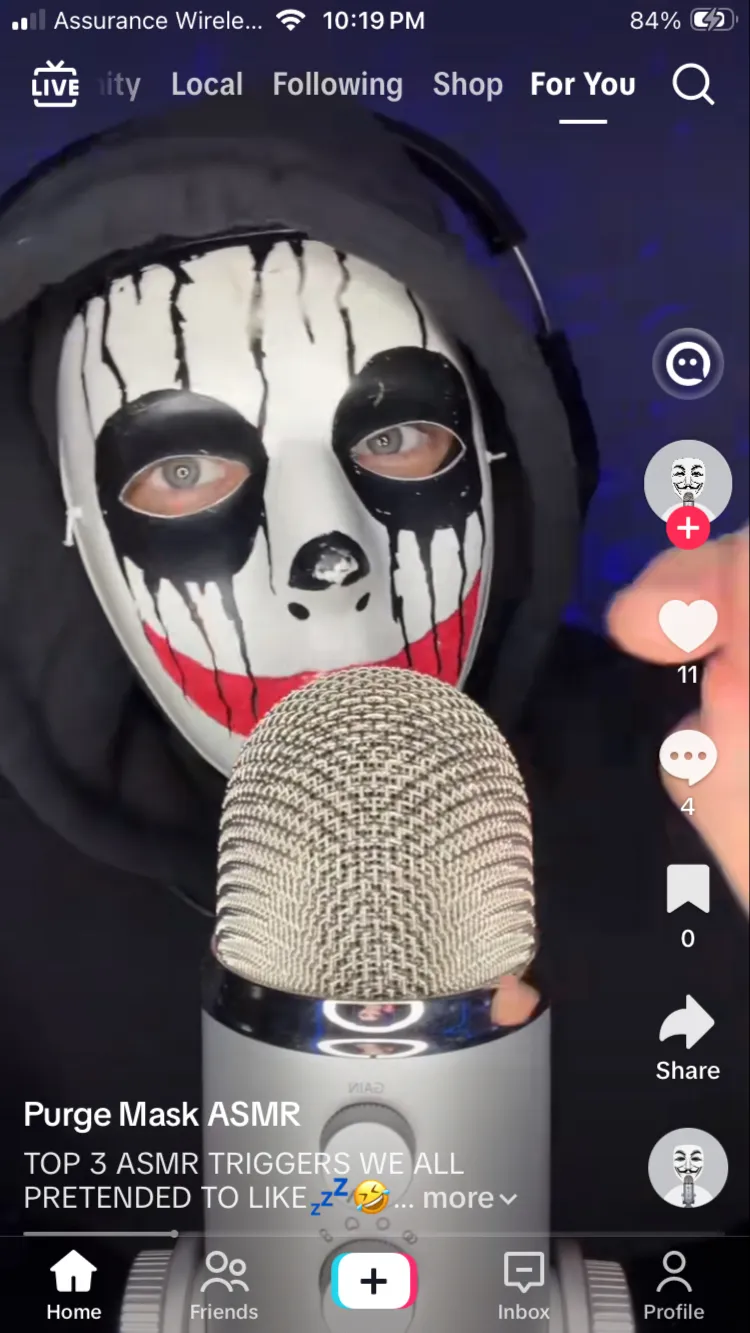Follow Purge Mask ASMR with plus badge

click(x=688, y=528)
